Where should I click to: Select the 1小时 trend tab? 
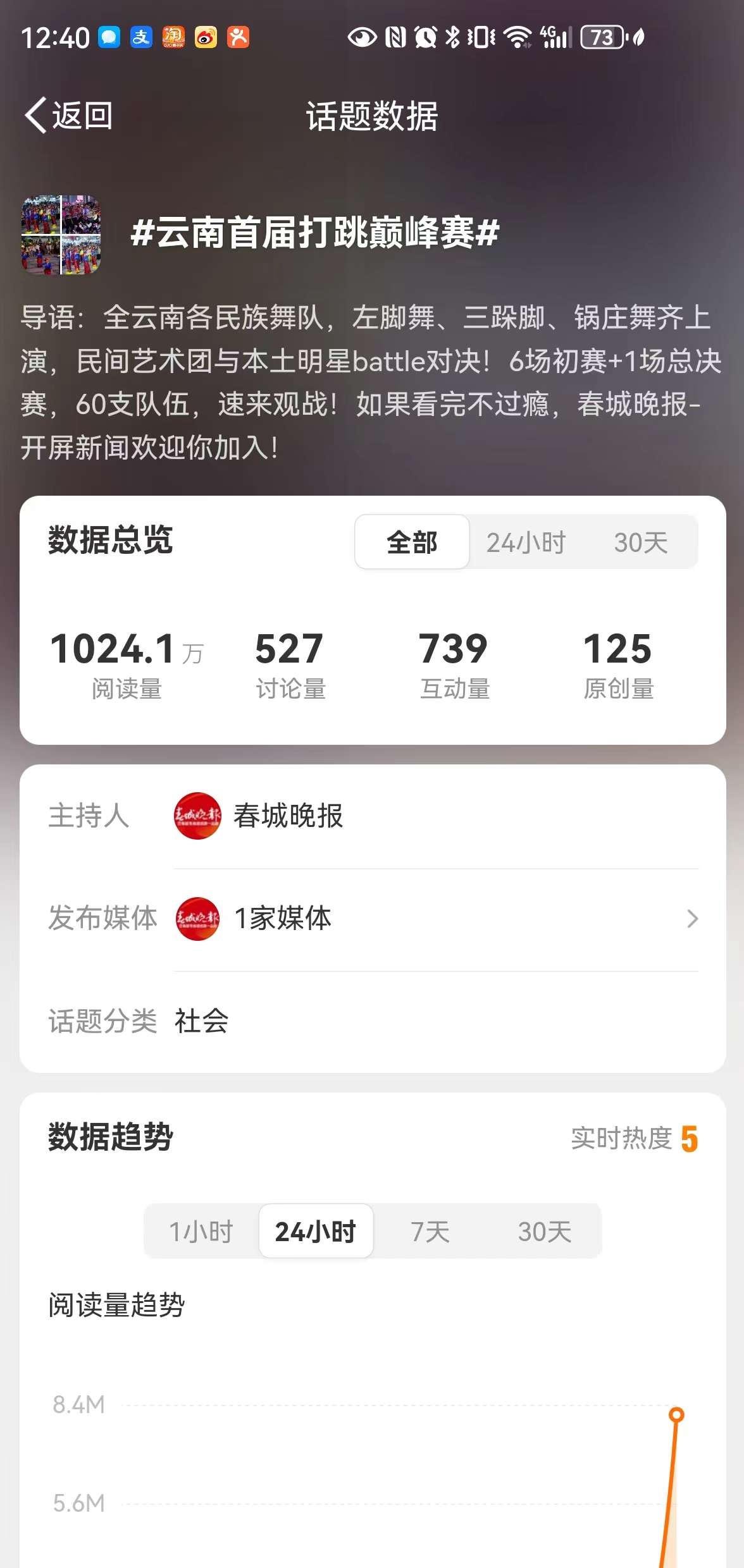pos(201,1230)
